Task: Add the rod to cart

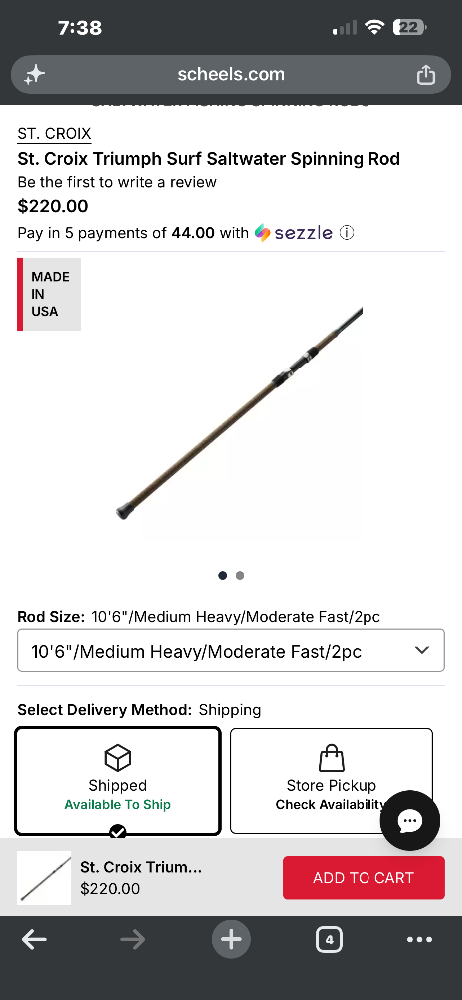Action: coord(364,878)
